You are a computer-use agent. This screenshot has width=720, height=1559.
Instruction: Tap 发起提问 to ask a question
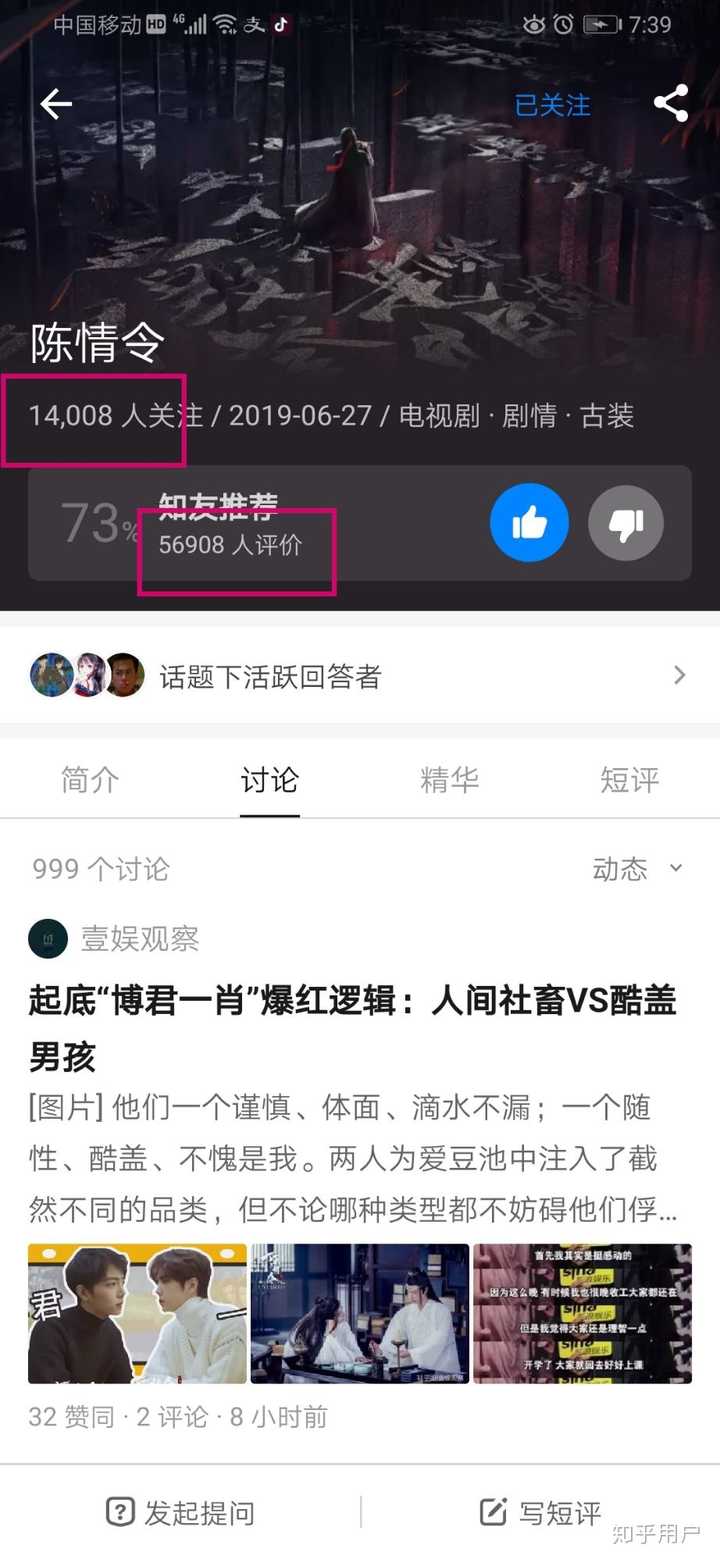[181, 1512]
